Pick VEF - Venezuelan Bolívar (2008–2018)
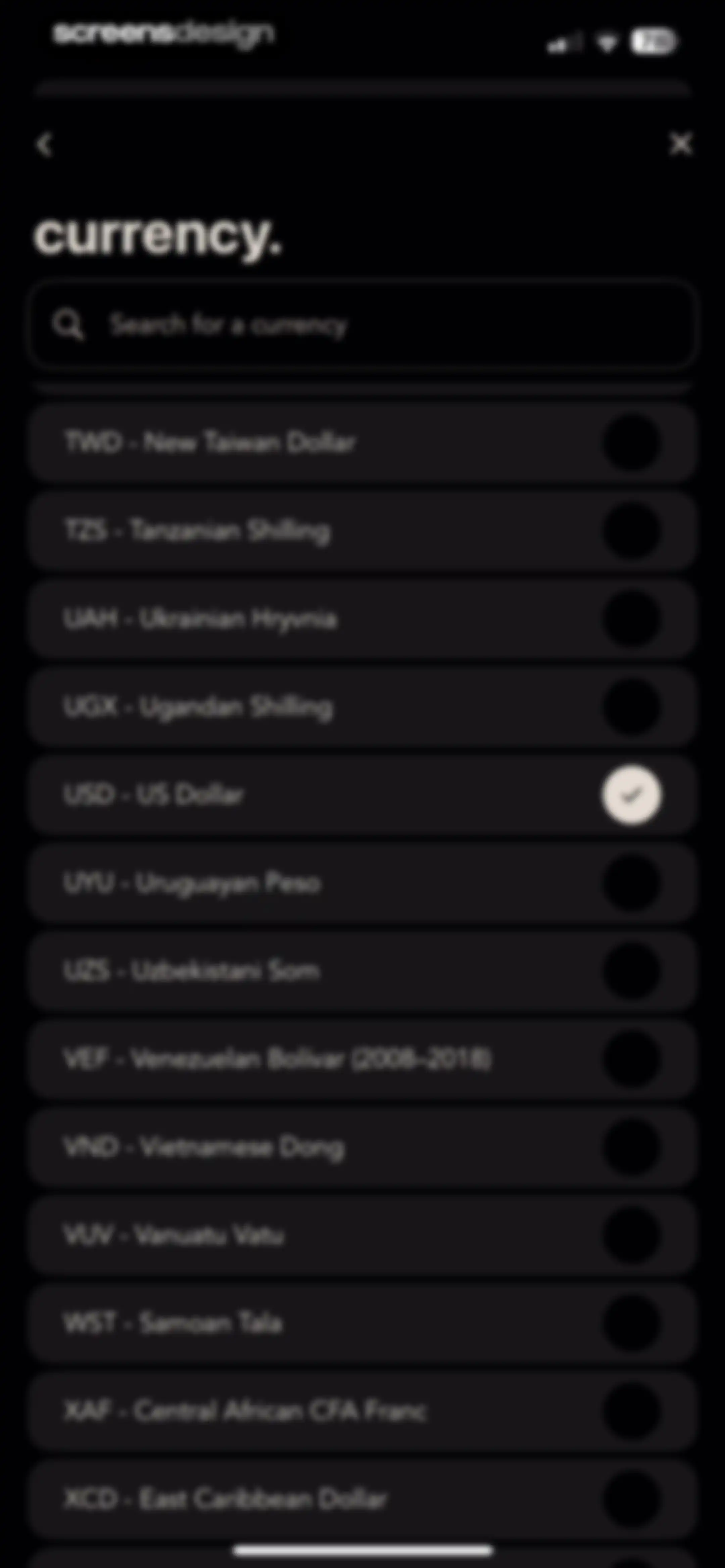This screenshot has height=1568, width=725. (x=362, y=1059)
